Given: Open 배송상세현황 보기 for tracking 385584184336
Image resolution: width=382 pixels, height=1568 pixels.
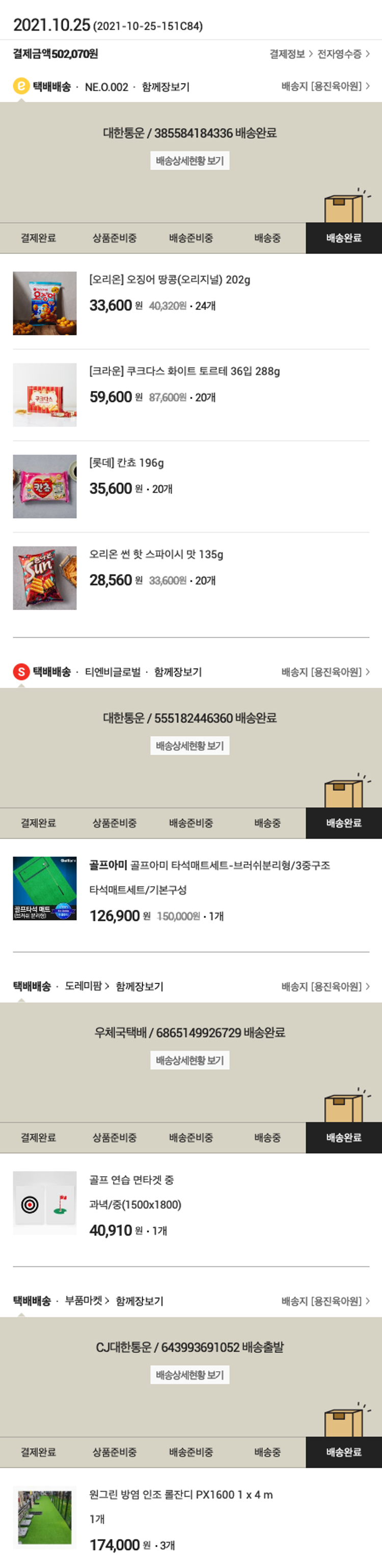Looking at the screenshot, I should (x=189, y=161).
